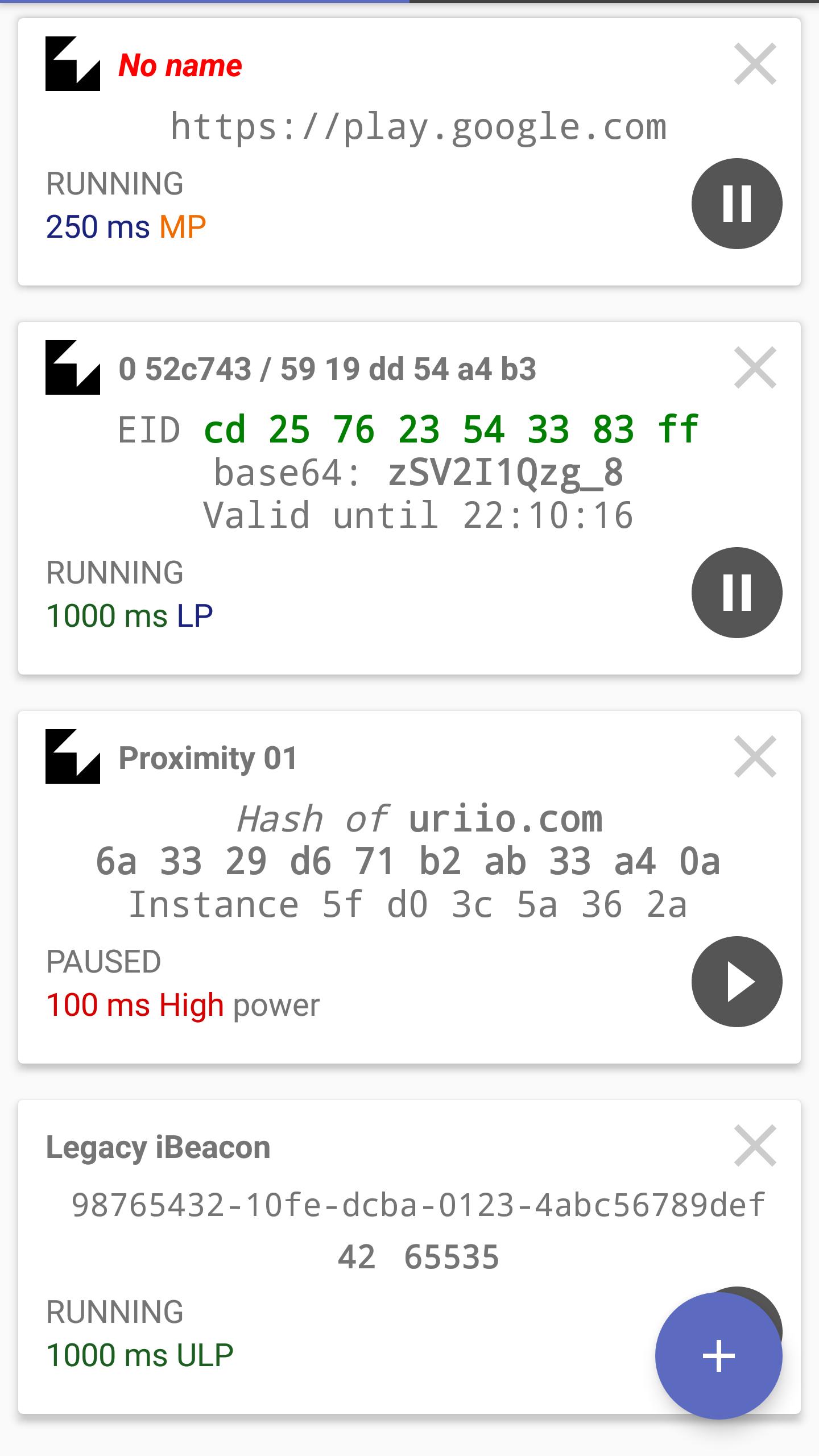This screenshot has height=1456, width=819.
Task: Remove the No name beacon card
Action: tap(755, 64)
